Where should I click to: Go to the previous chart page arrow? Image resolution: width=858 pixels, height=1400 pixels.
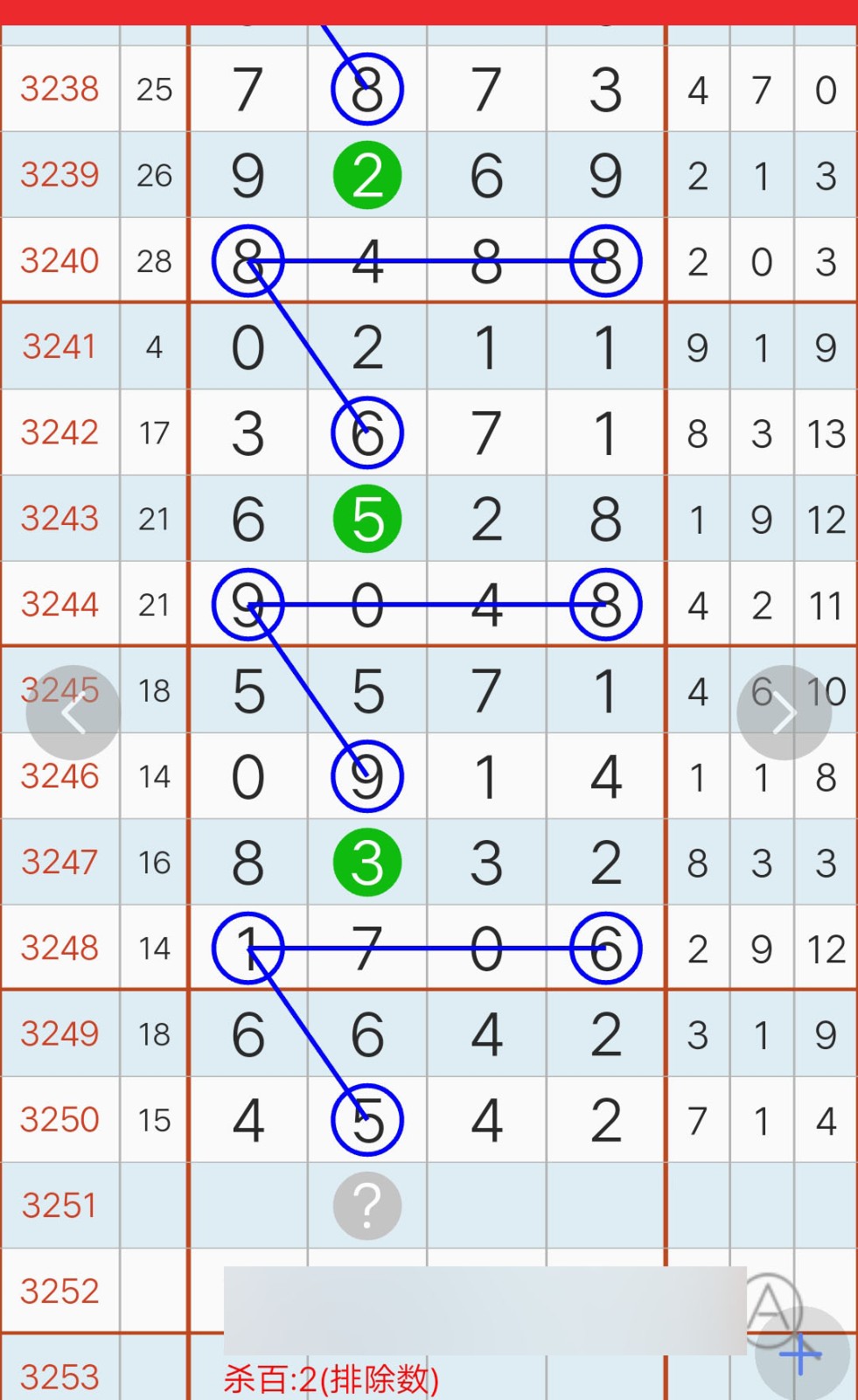click(x=73, y=713)
